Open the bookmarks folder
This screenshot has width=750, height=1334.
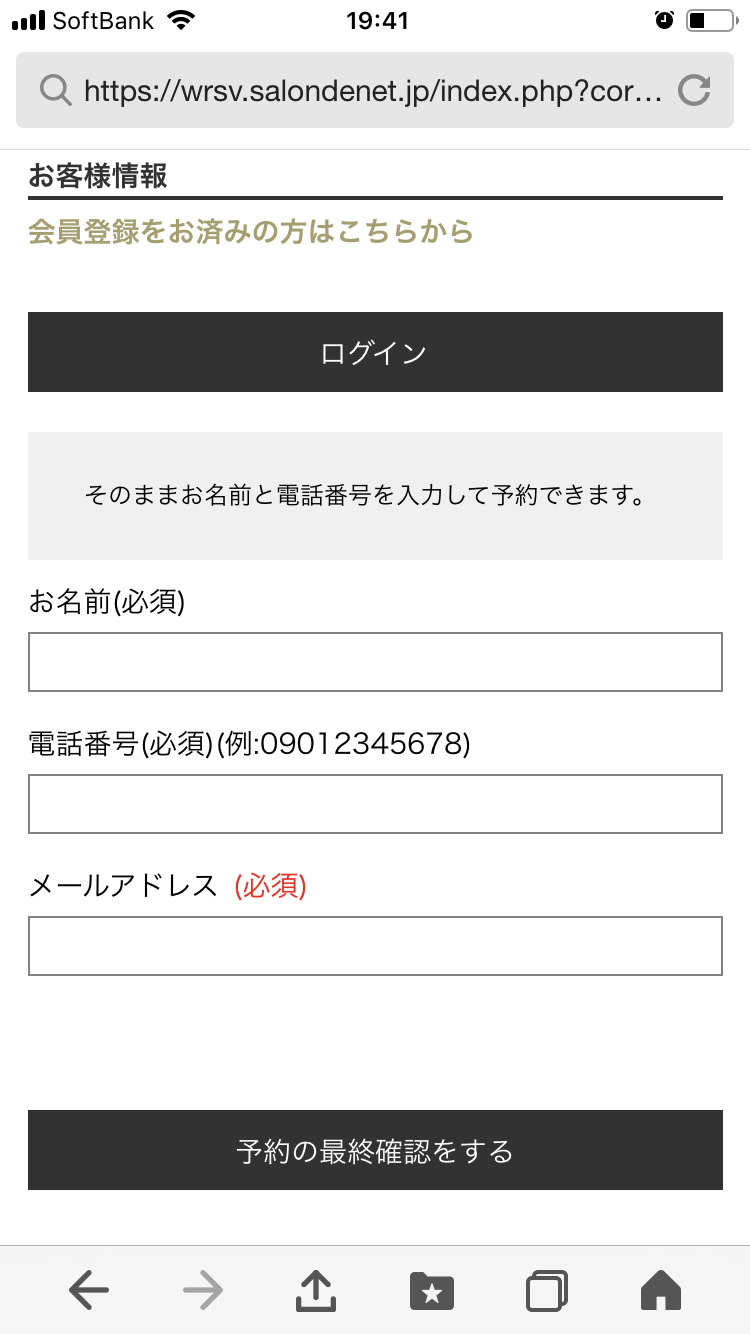(x=432, y=1290)
